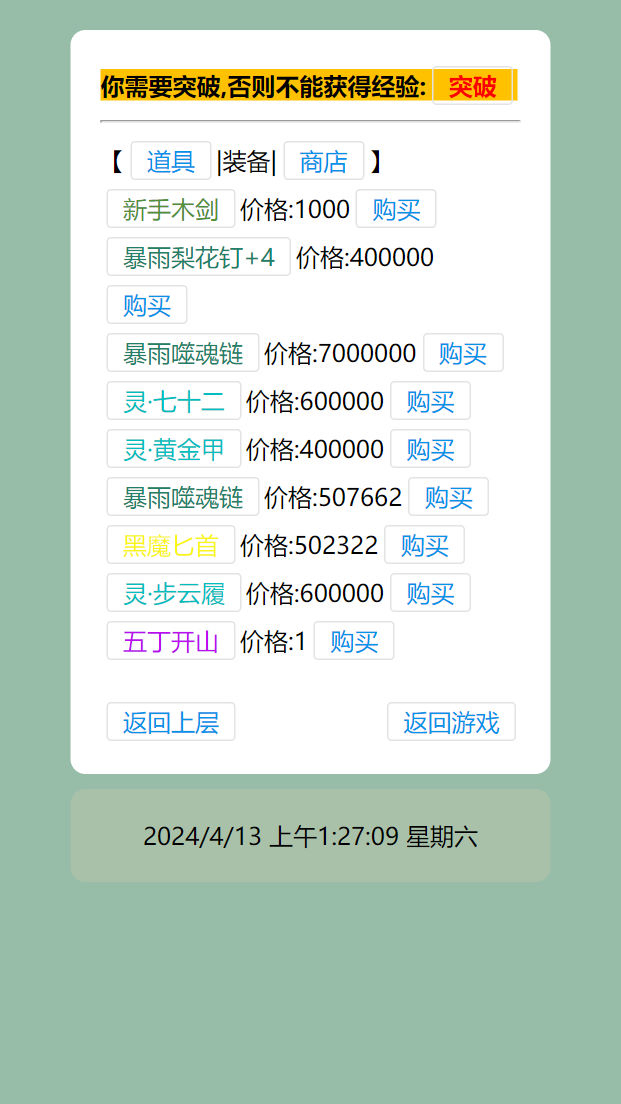View the 灵·七十二 equipment
Screen dimensions: 621x1104
pyautogui.click(x=174, y=401)
